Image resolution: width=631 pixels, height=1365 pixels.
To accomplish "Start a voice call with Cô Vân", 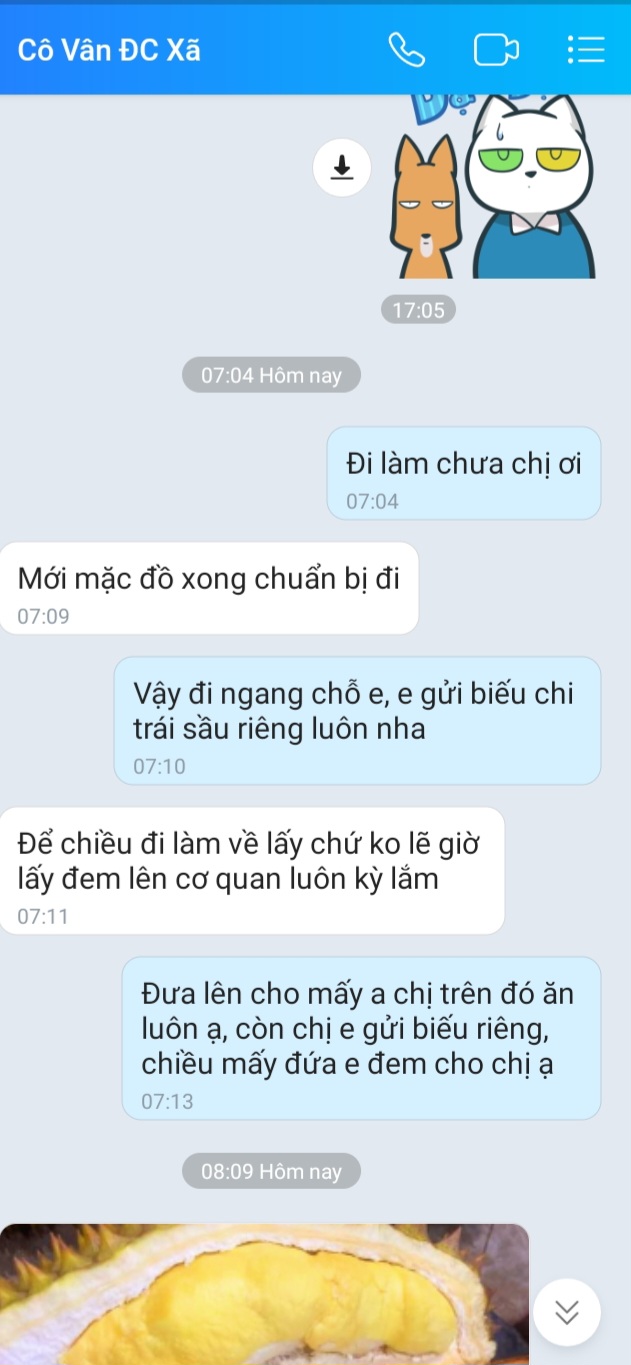I will point(406,50).
